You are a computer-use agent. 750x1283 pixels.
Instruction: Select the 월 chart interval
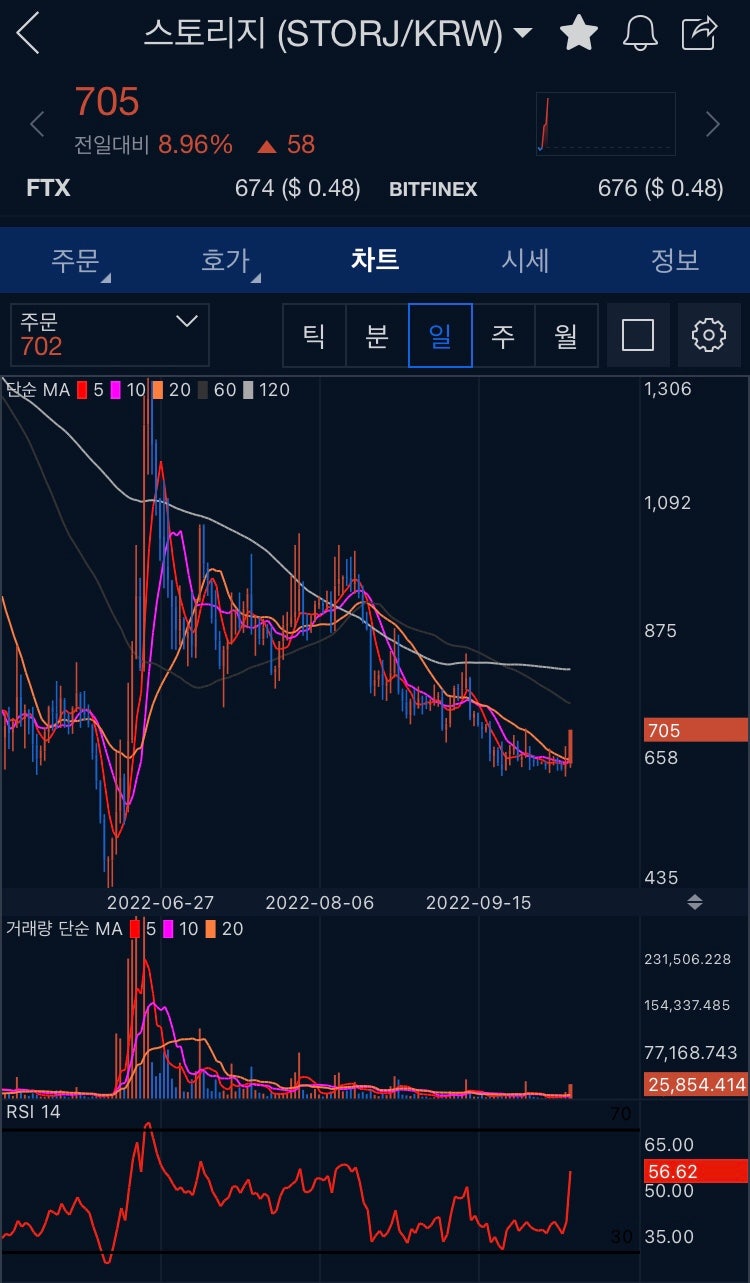coord(566,336)
